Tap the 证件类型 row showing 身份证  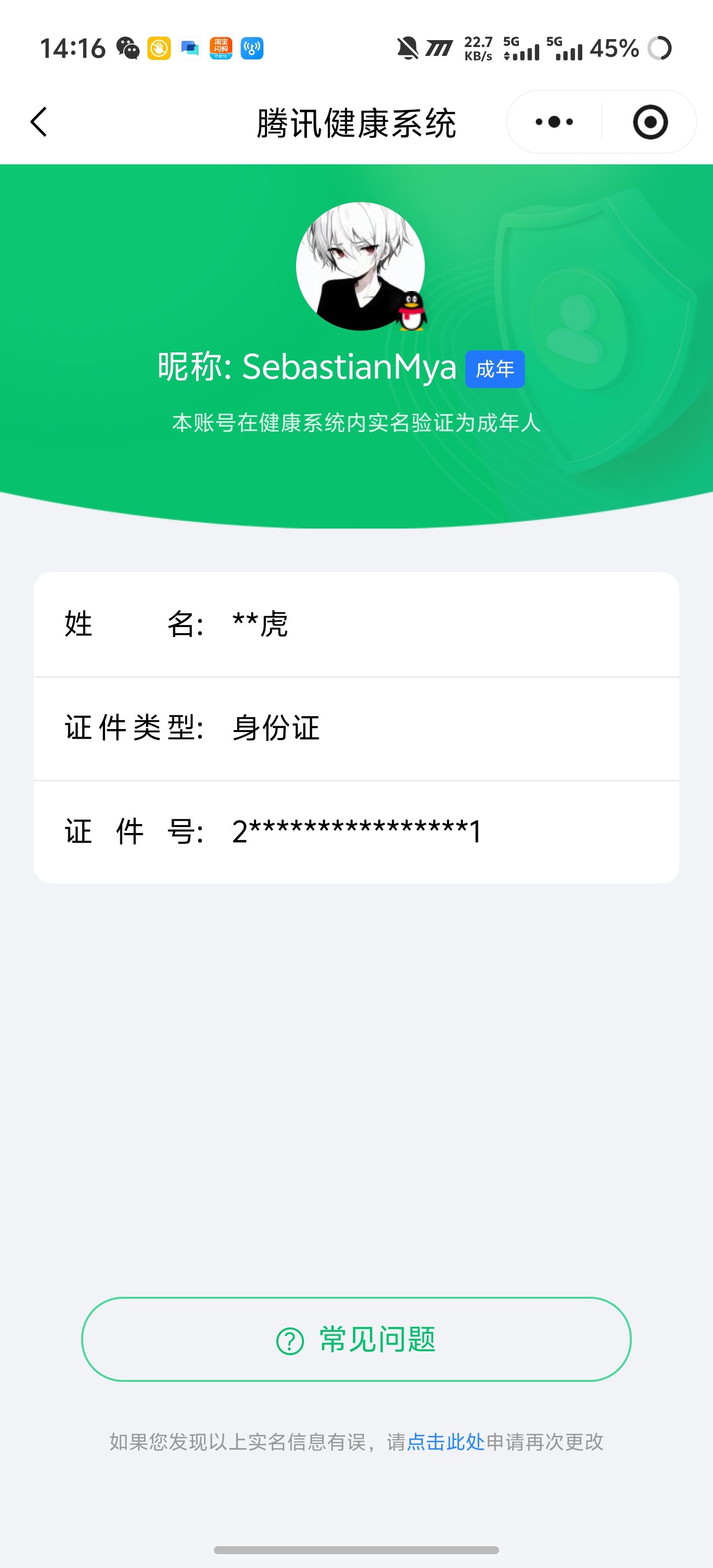356,728
